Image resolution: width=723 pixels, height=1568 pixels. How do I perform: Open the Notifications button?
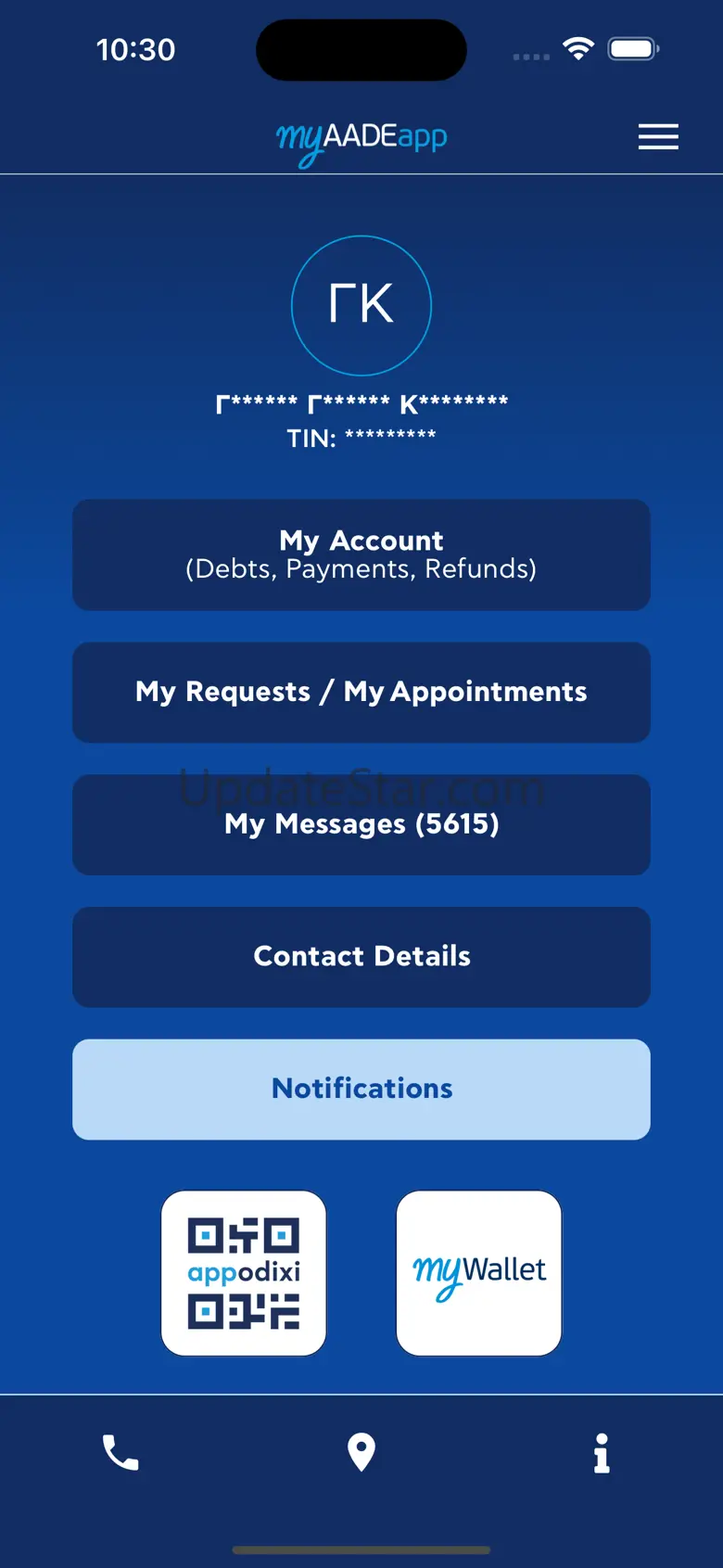pos(361,1089)
